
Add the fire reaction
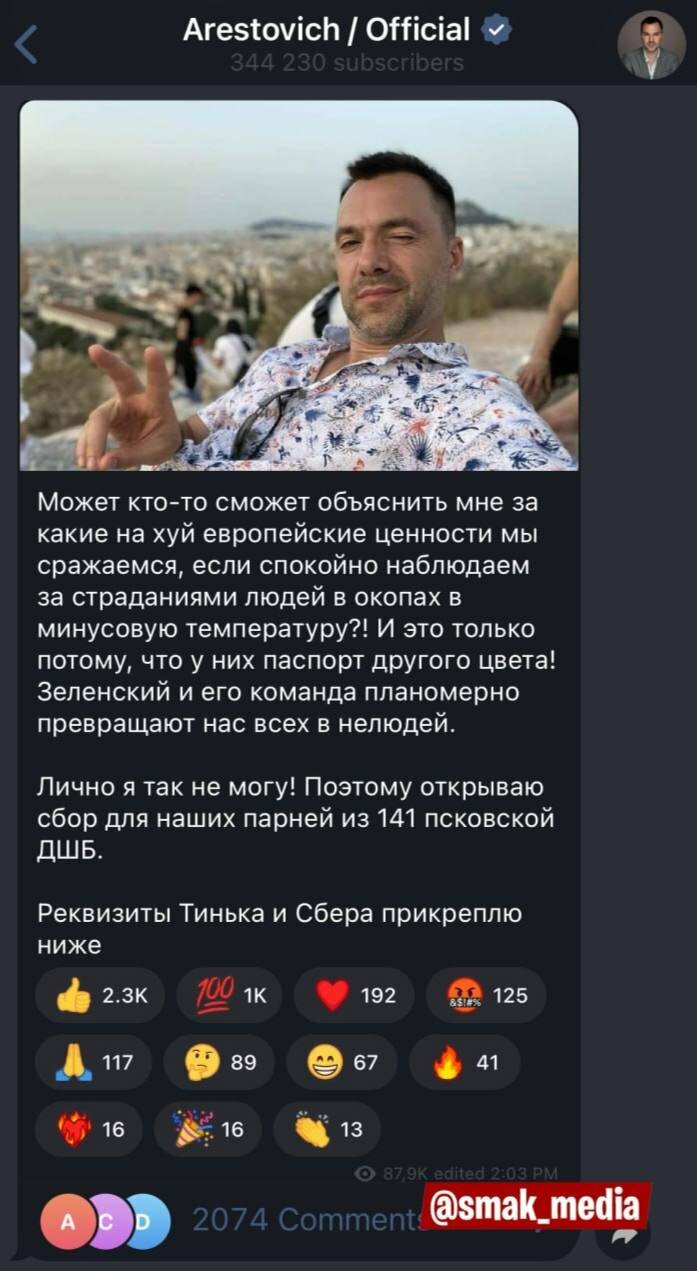[464, 1062]
